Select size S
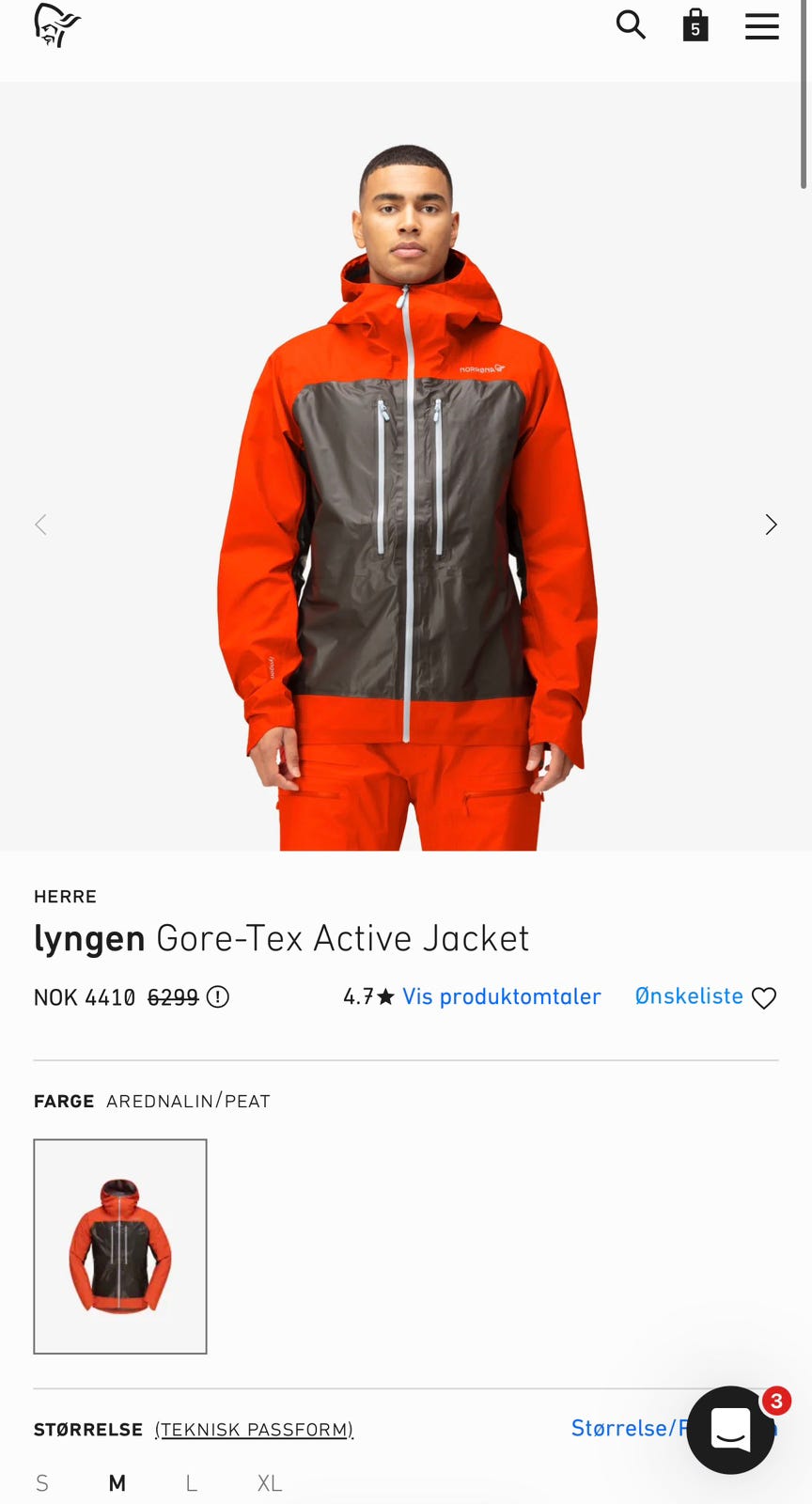The image size is (812, 1504). pyautogui.click(x=42, y=1483)
